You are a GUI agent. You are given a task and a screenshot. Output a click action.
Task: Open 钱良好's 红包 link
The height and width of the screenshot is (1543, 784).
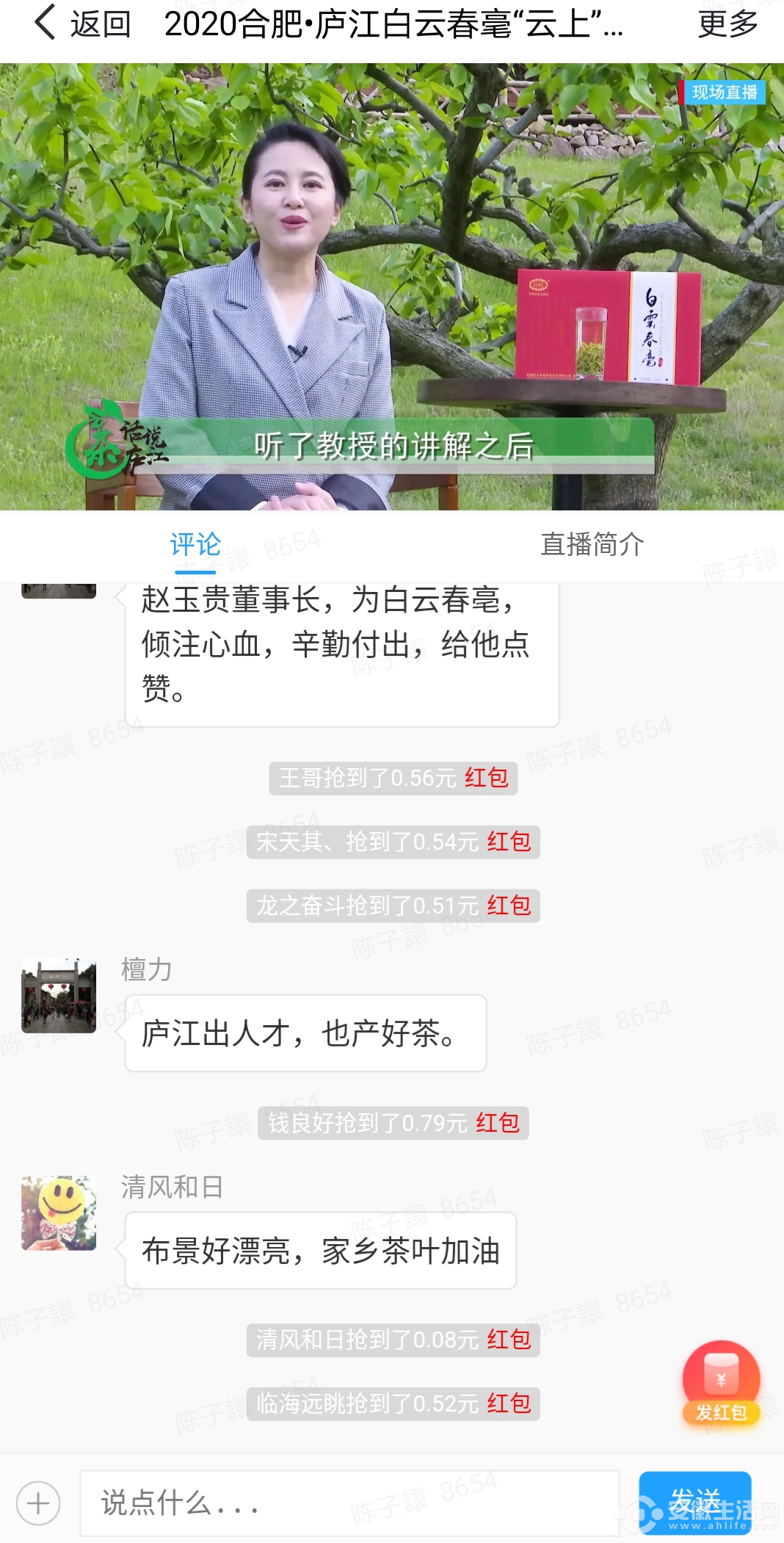(x=498, y=1123)
